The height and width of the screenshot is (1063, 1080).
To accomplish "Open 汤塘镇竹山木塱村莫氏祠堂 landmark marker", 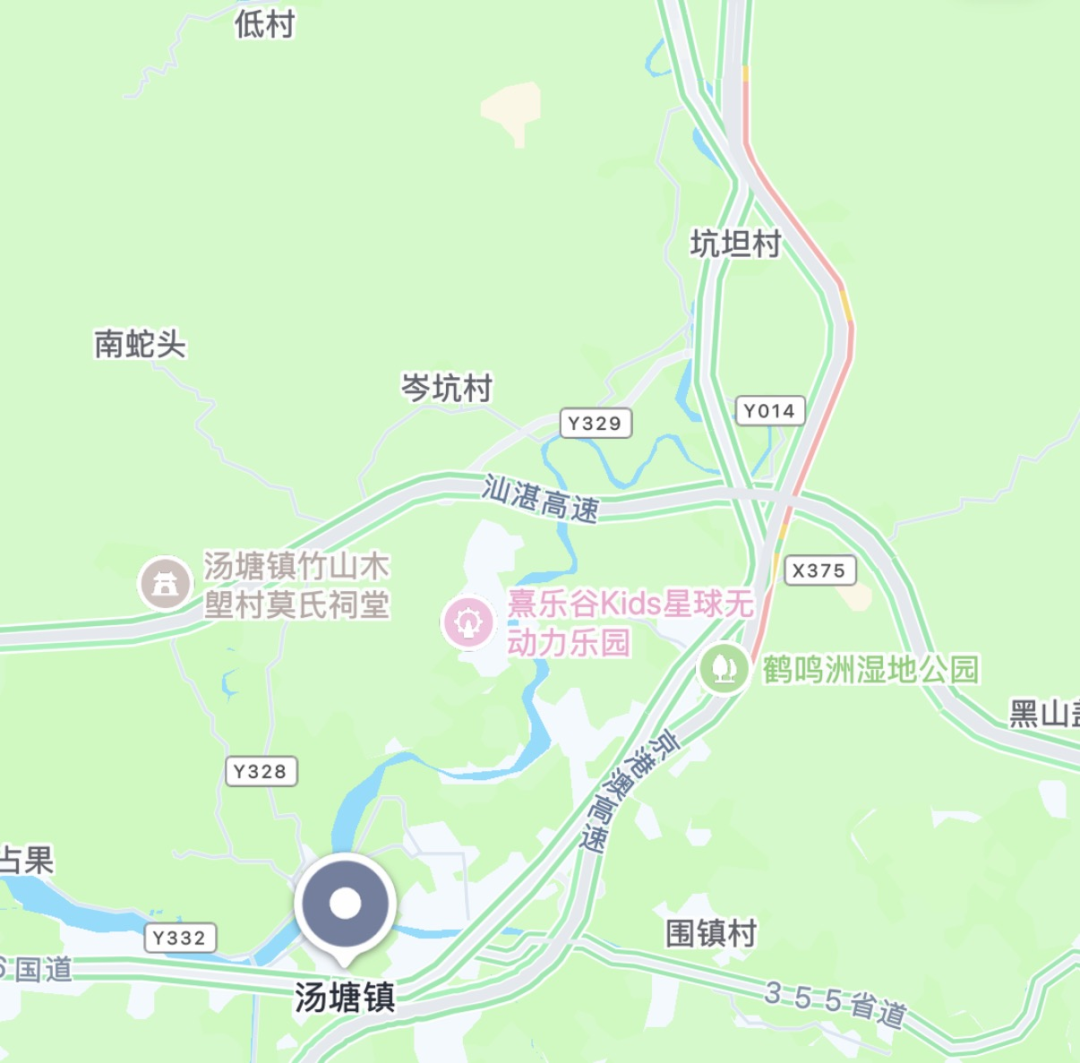I will point(165,583).
